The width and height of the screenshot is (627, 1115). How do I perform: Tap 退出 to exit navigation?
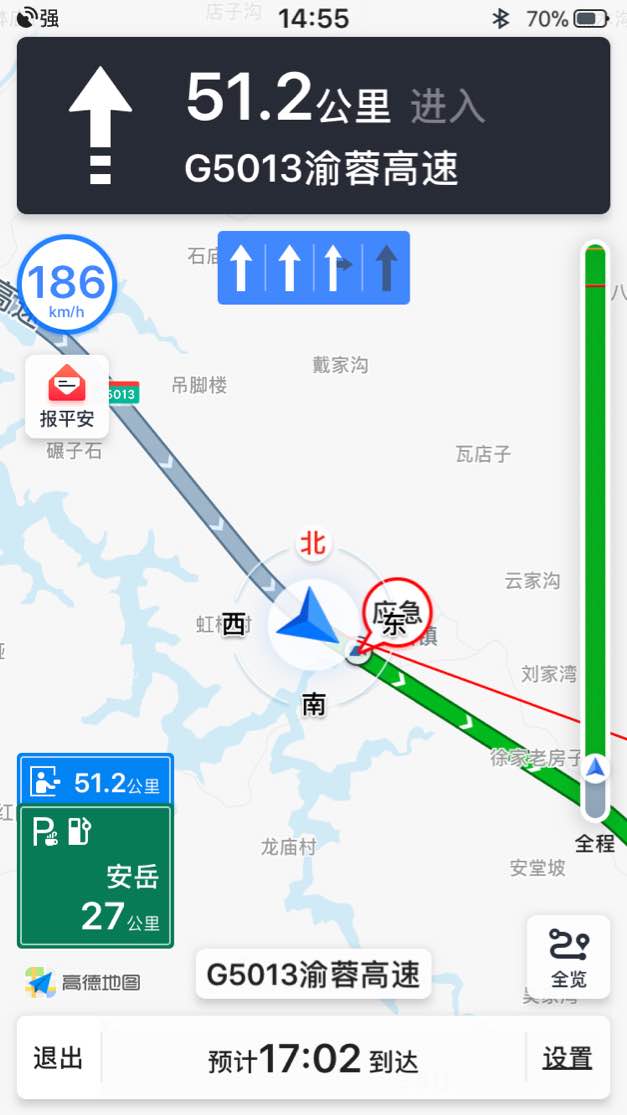58,1058
